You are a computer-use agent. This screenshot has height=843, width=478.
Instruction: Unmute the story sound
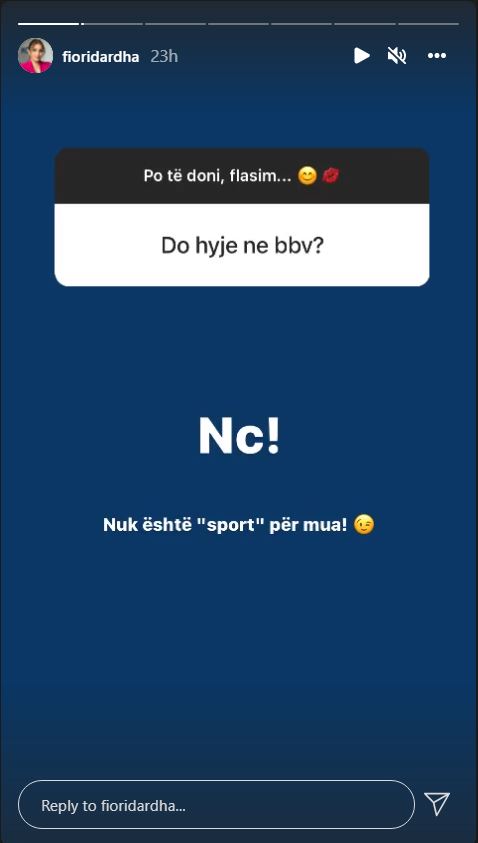pos(397,55)
